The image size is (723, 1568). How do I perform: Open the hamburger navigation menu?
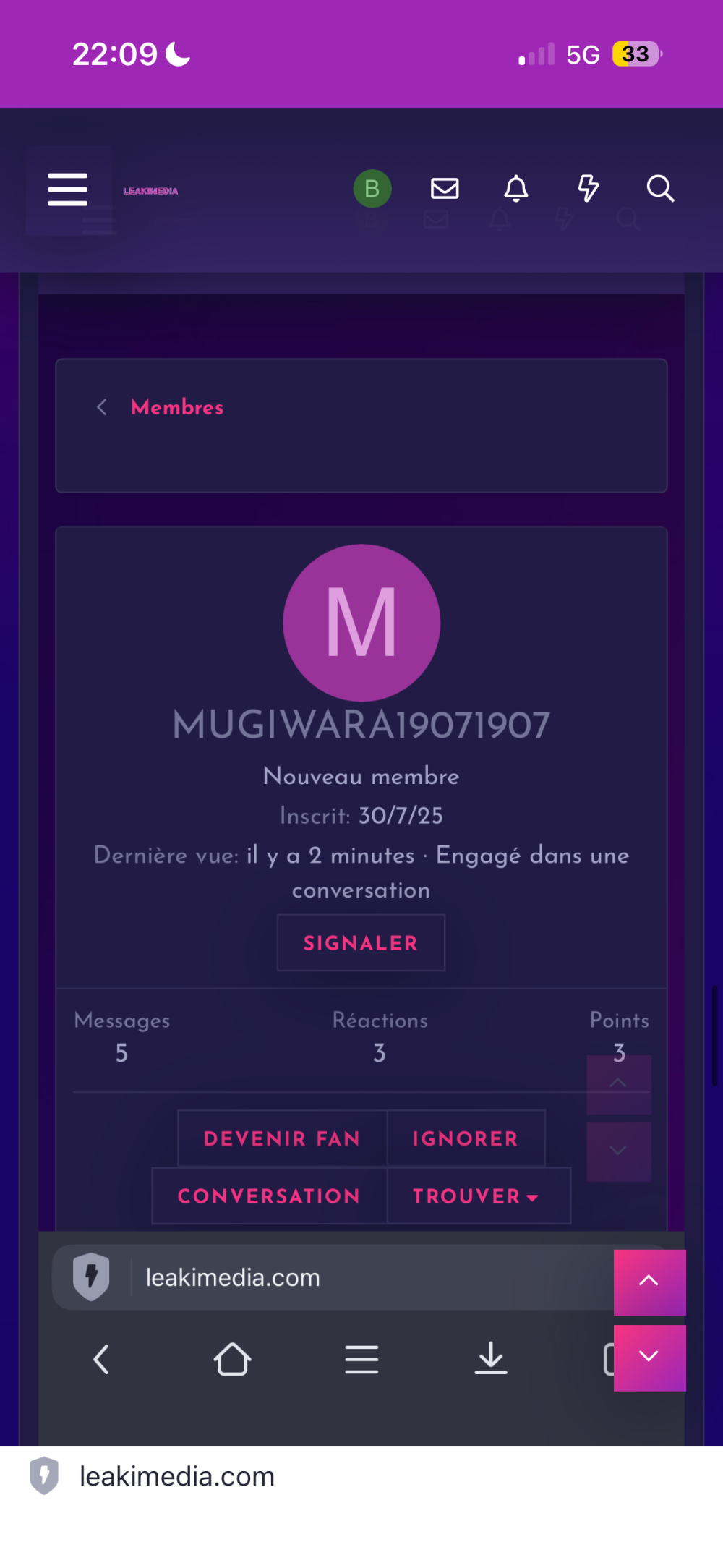[68, 189]
